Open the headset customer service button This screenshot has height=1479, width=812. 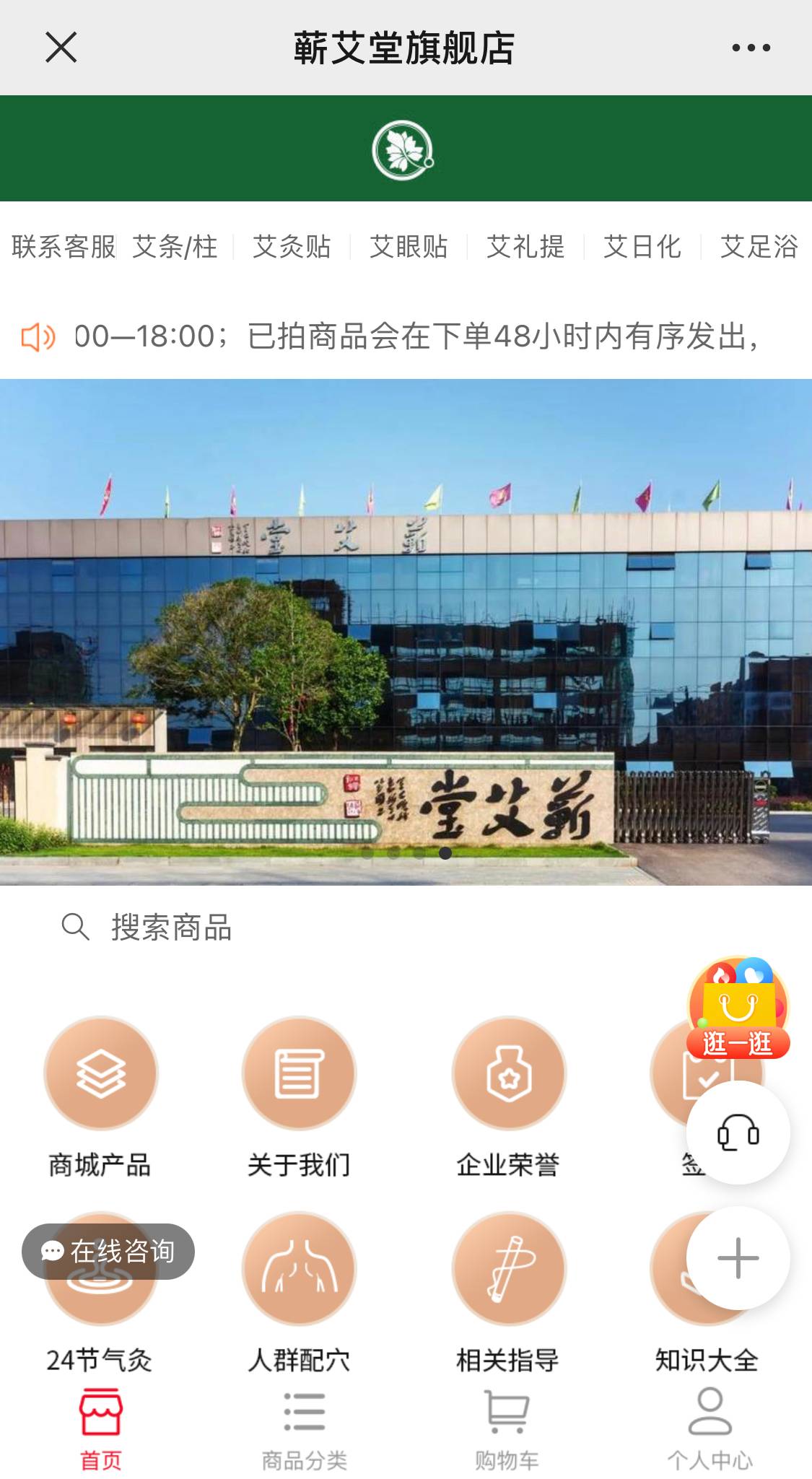[x=738, y=1133]
